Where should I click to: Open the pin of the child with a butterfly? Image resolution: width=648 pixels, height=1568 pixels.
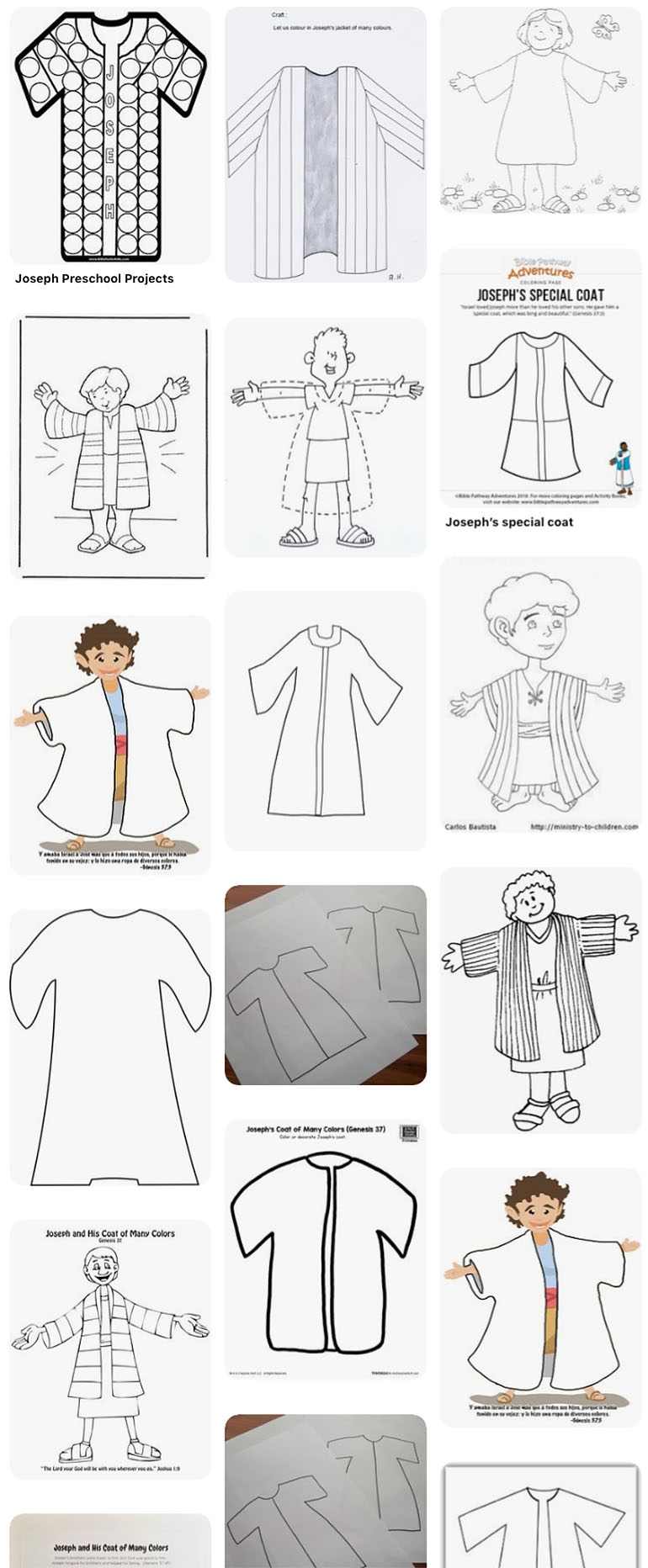tap(540, 113)
